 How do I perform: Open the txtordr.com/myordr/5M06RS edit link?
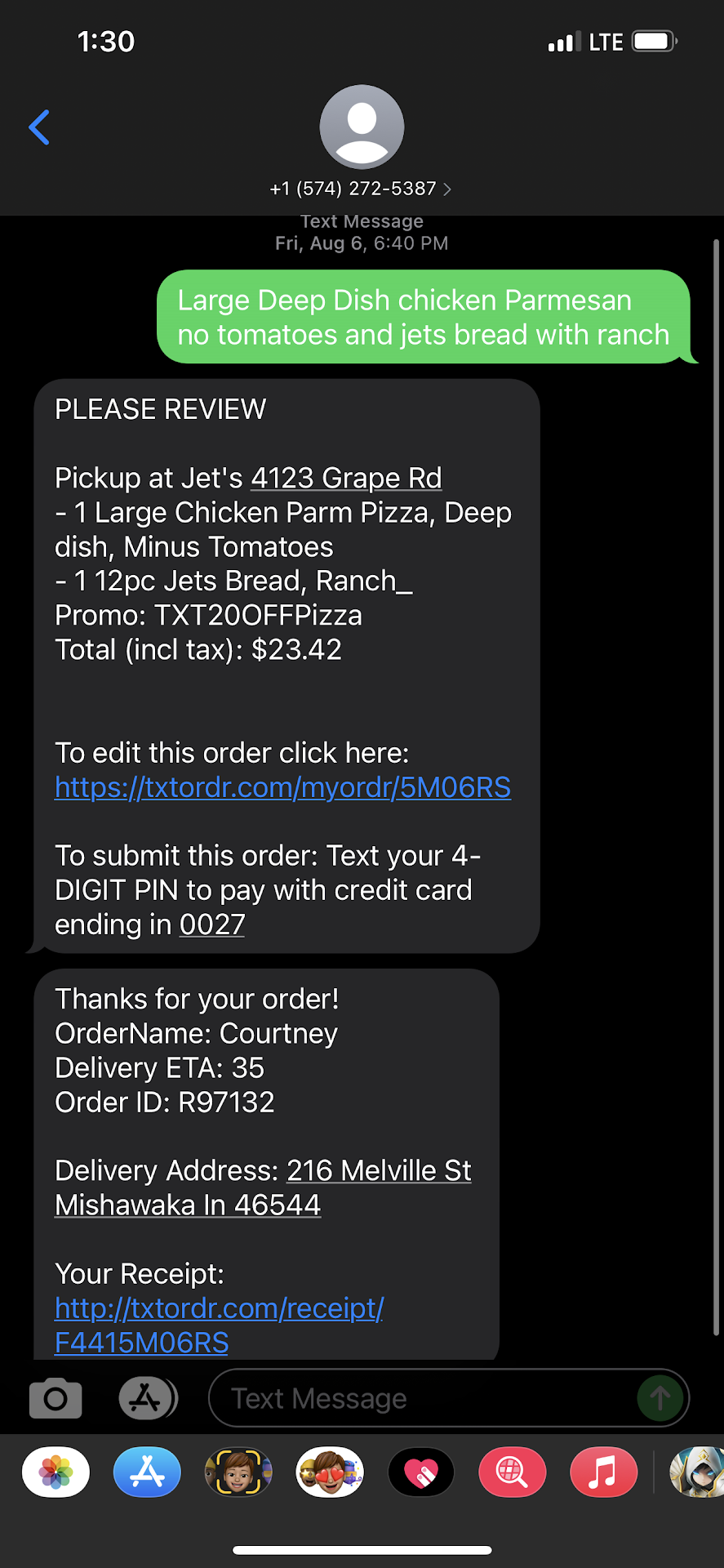coord(282,787)
